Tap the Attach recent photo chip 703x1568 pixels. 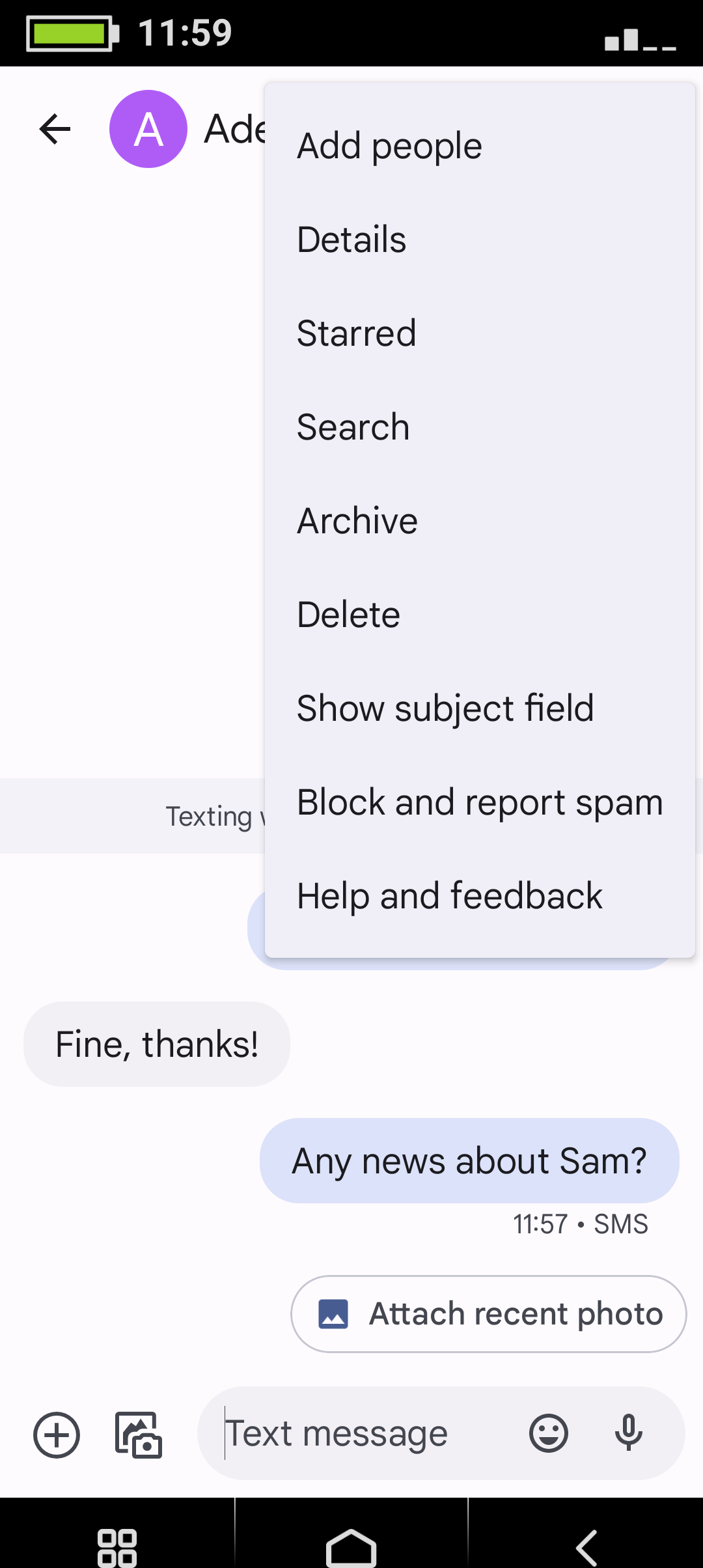pyautogui.click(x=488, y=1314)
